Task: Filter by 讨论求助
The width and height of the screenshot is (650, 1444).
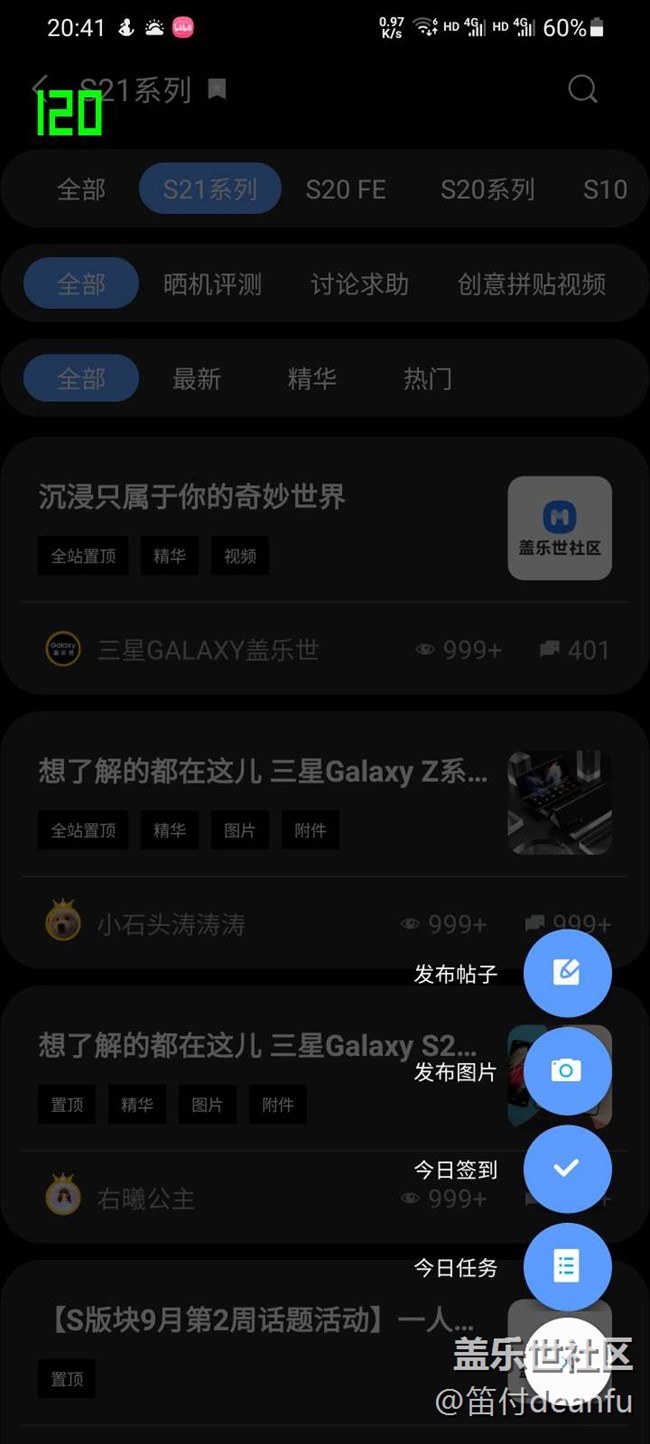Action: (x=359, y=284)
